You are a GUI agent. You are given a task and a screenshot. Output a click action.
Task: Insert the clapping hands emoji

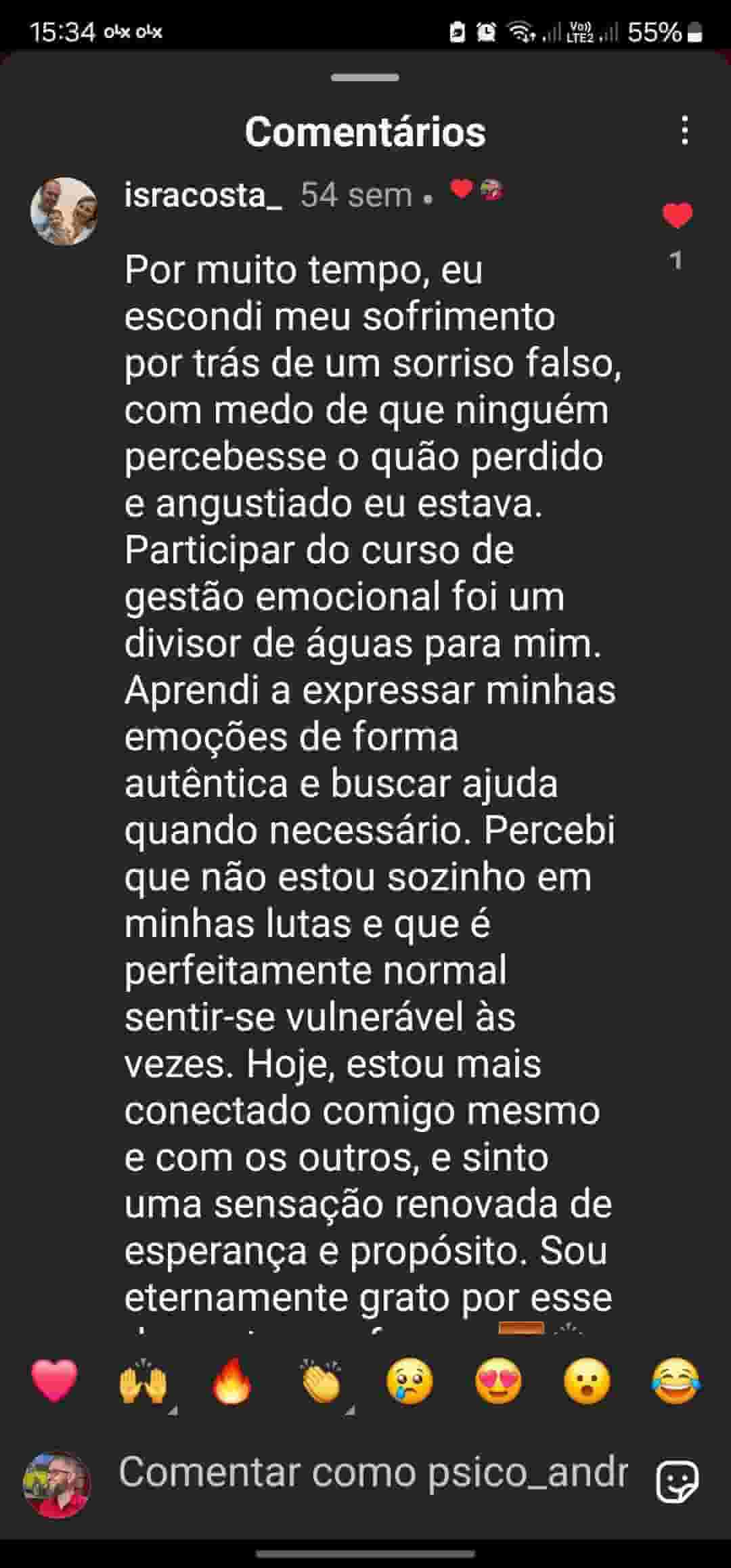(322, 1381)
